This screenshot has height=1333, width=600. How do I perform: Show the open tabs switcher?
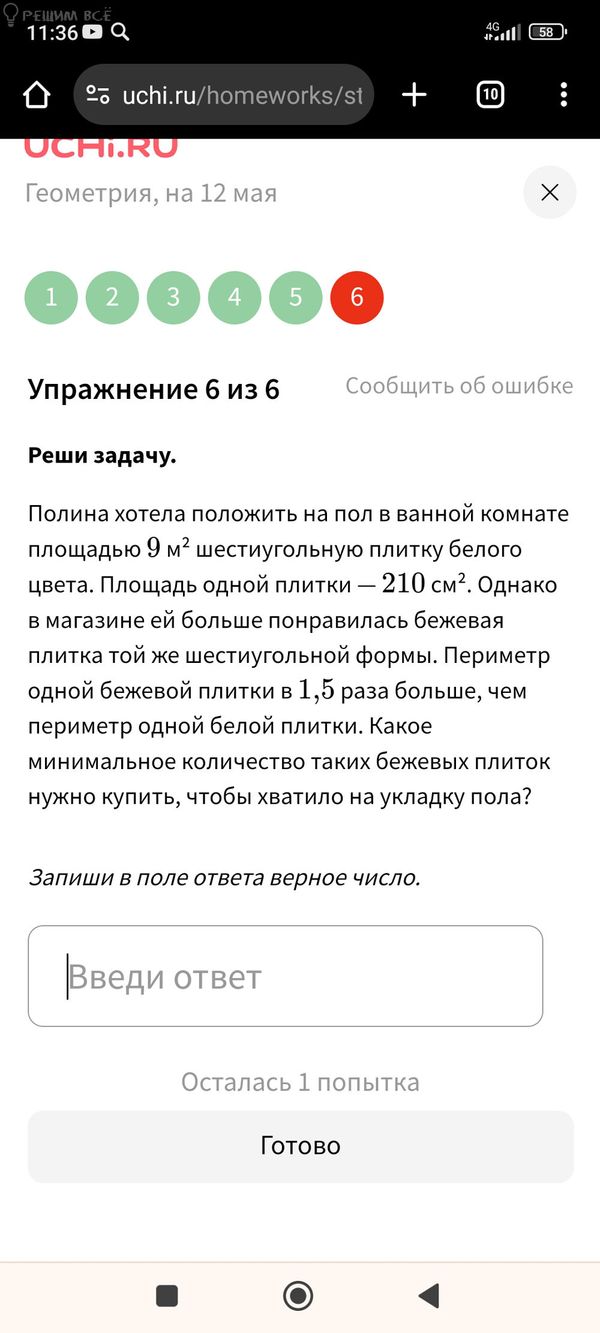(490, 95)
